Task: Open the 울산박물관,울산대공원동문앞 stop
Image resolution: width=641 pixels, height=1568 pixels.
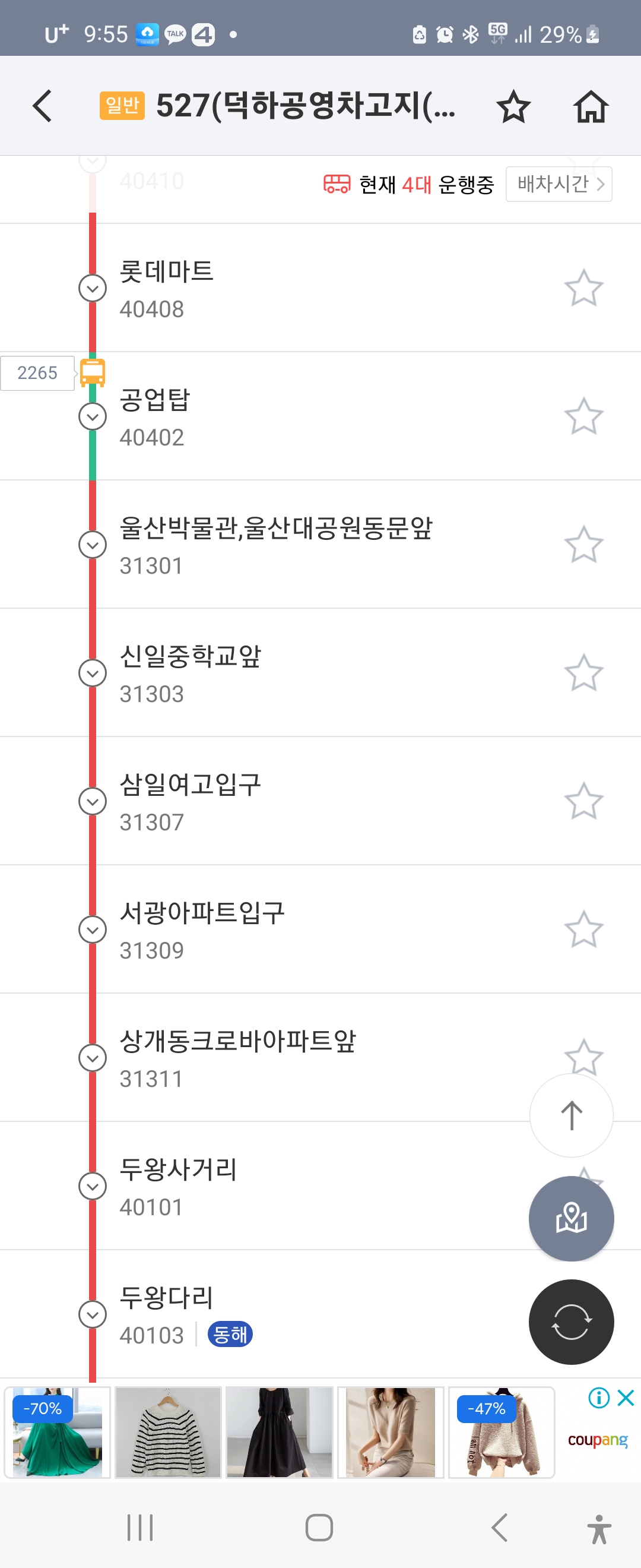Action: [x=275, y=543]
